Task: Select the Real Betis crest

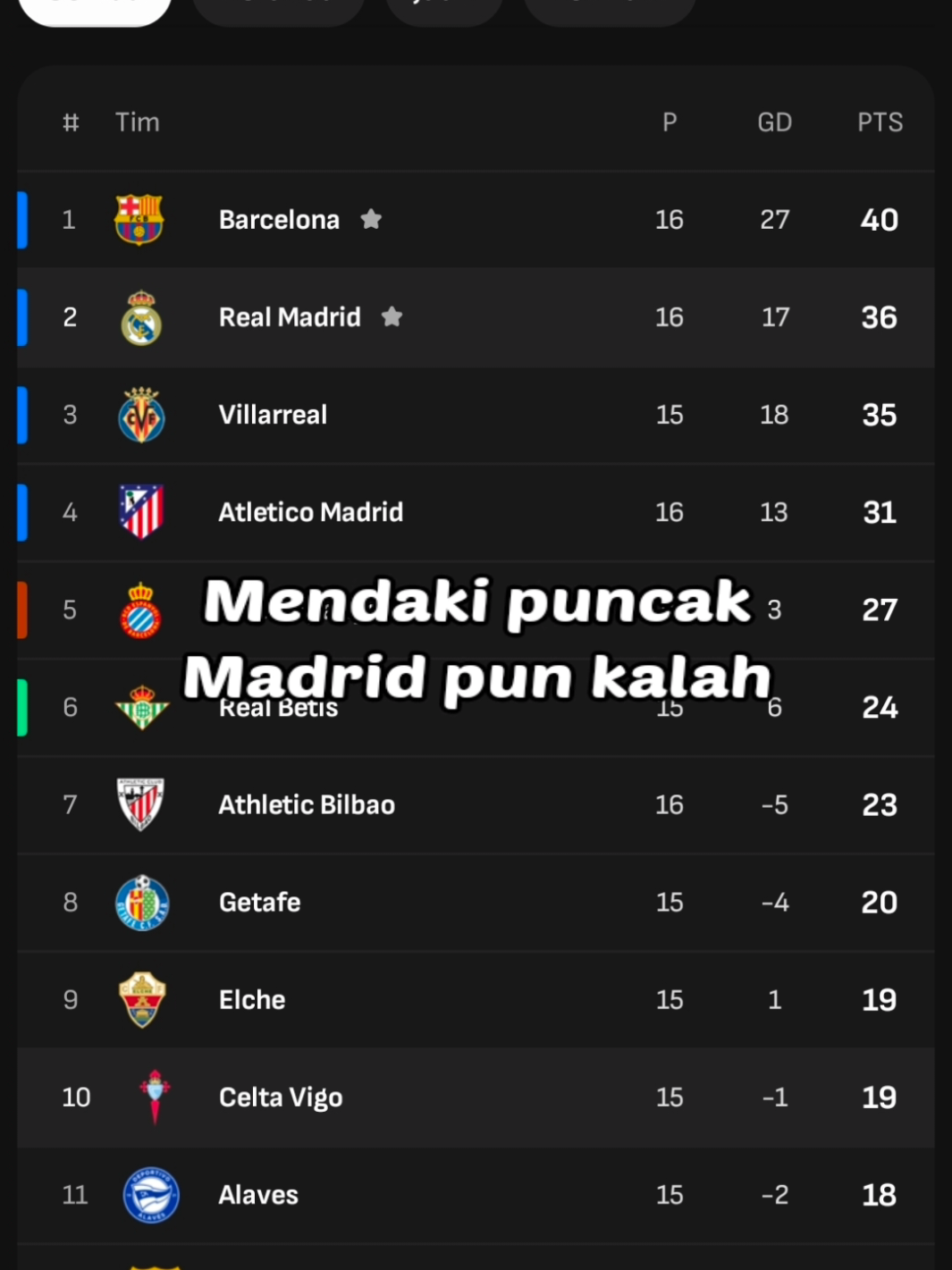Action: [x=140, y=707]
